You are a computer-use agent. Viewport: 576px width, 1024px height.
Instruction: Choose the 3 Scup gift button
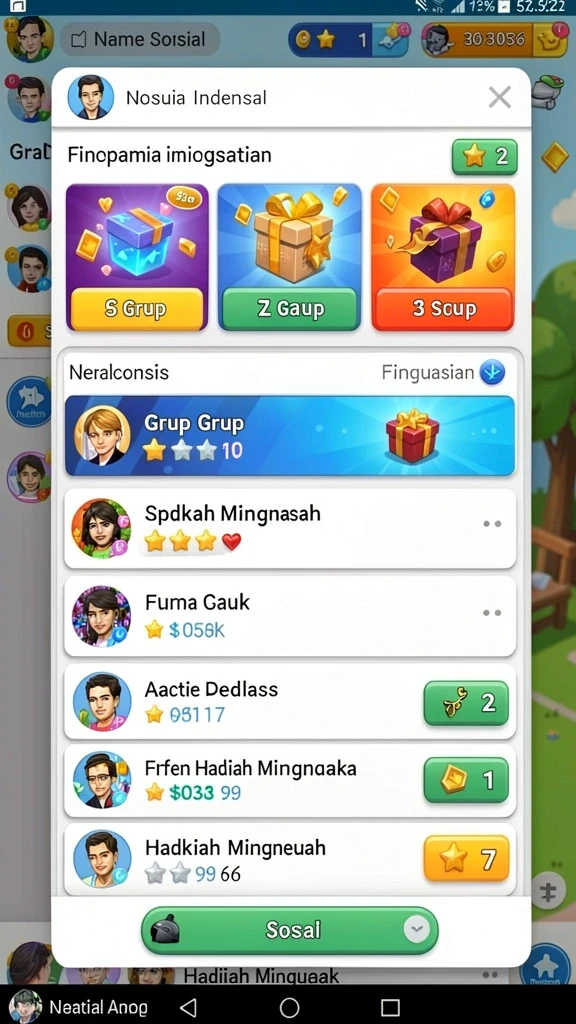(x=443, y=308)
